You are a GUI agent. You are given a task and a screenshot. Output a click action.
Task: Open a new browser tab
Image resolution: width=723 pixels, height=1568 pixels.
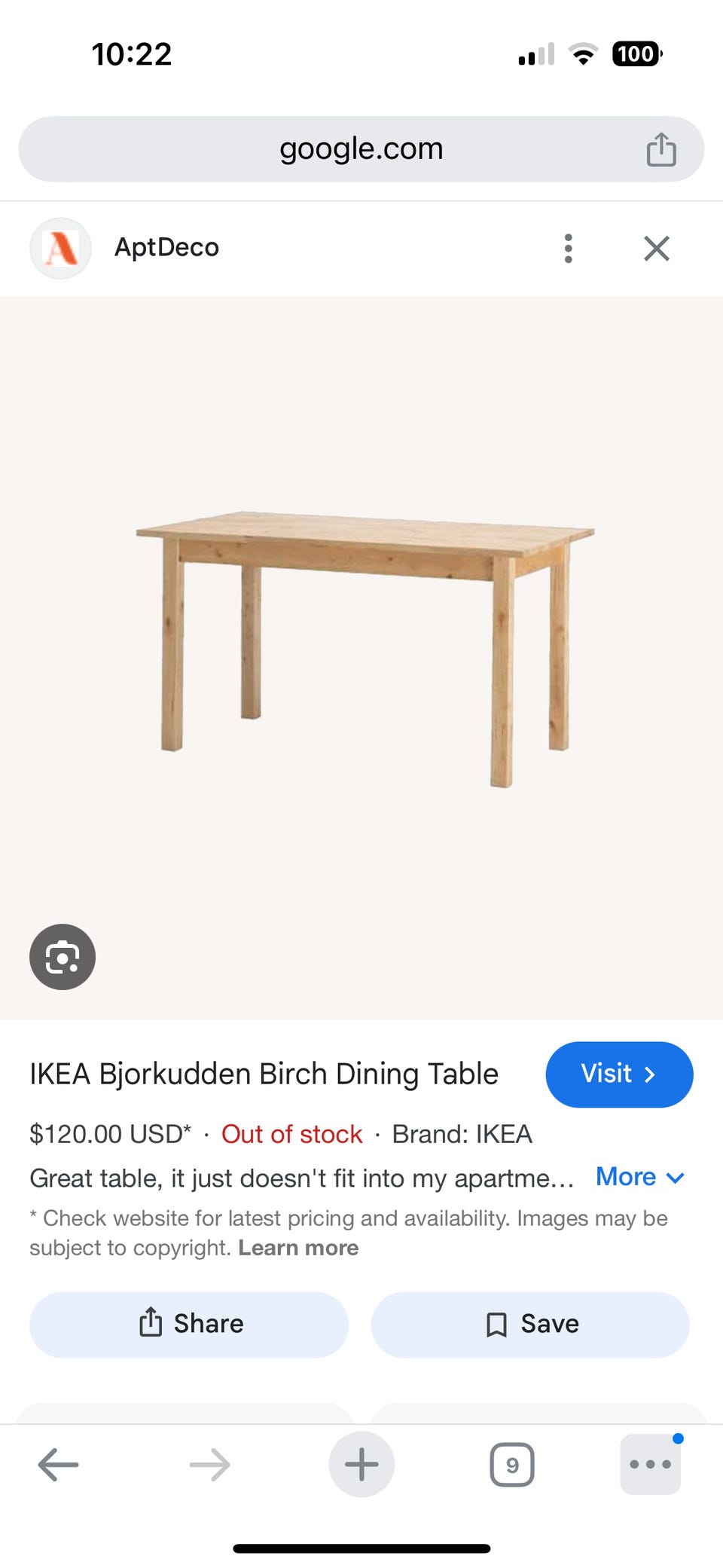[361, 1464]
